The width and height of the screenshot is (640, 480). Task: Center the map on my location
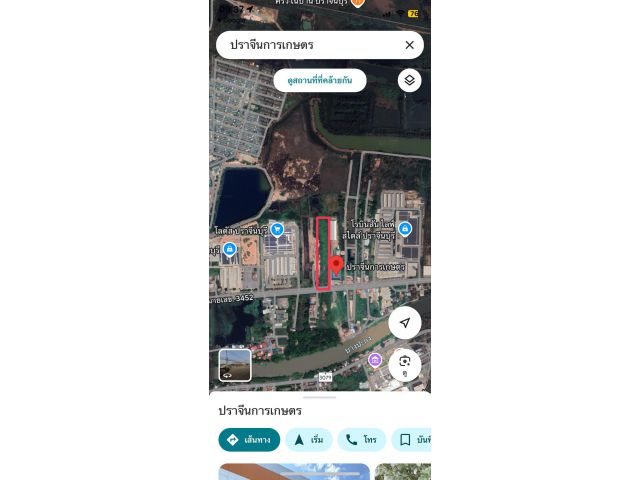tap(404, 322)
